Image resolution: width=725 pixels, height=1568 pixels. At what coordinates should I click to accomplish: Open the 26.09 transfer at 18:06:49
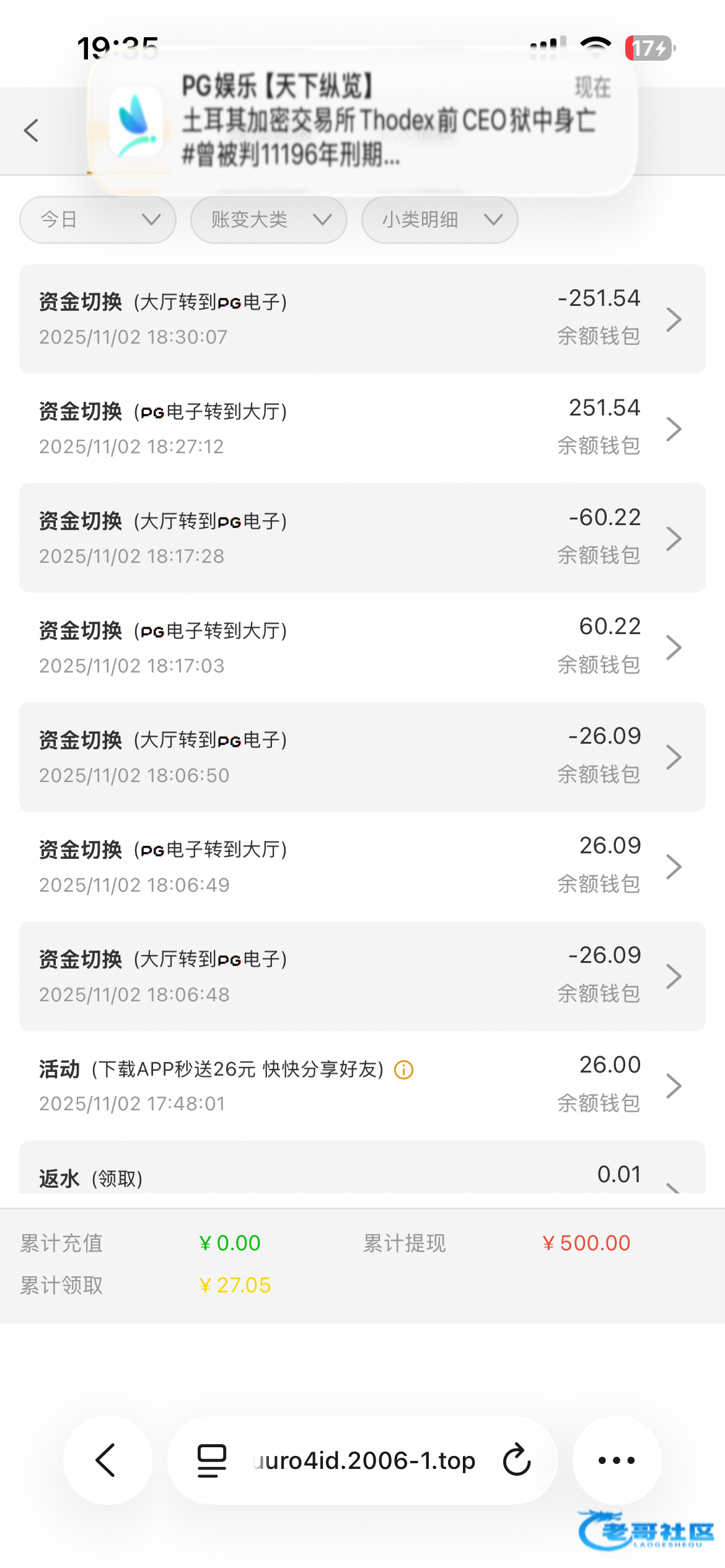(x=362, y=866)
